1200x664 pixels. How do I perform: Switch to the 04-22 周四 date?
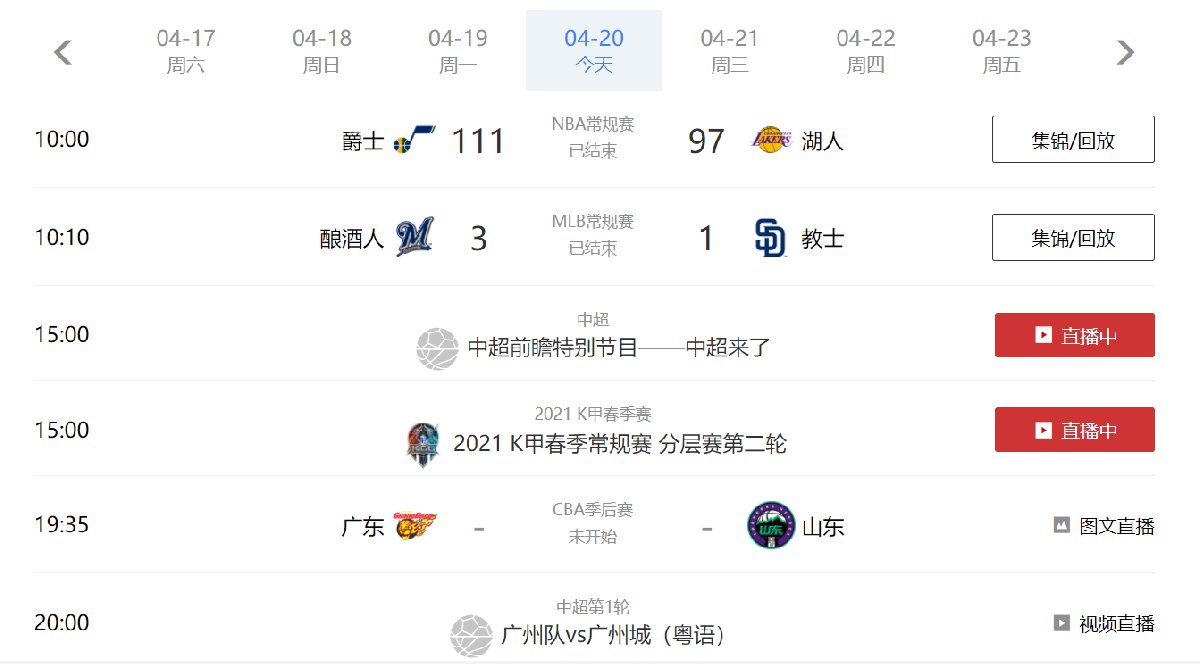866,51
